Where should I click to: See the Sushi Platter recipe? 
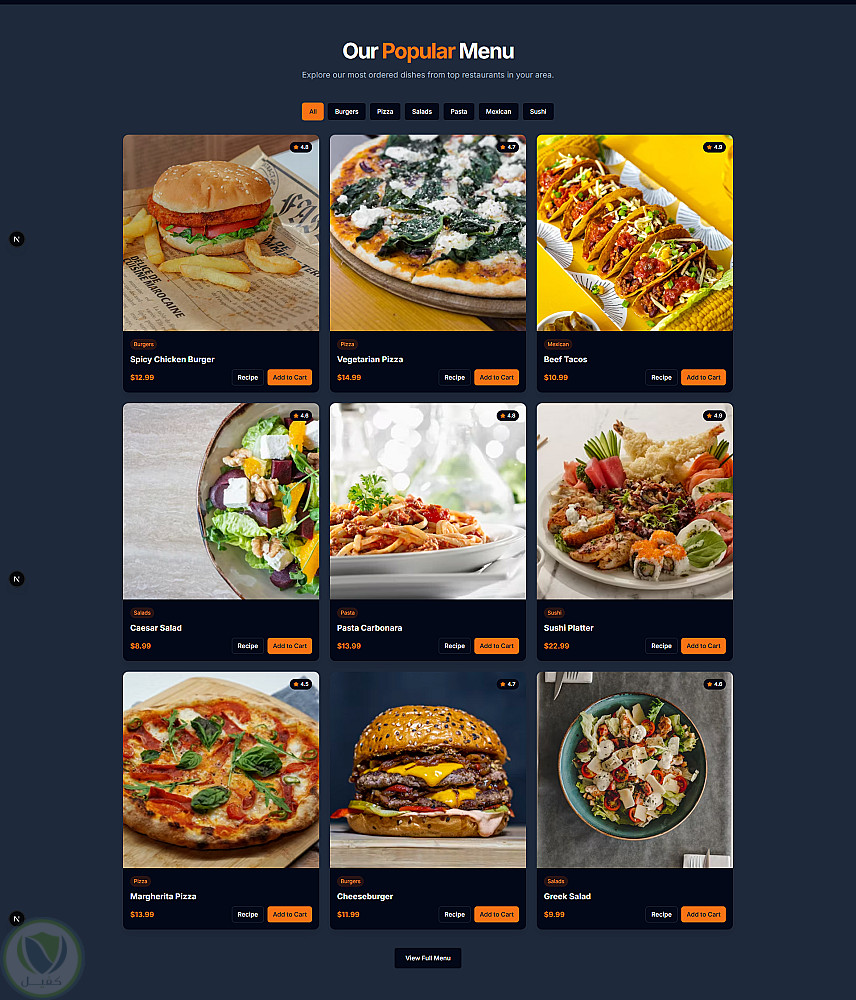click(661, 646)
